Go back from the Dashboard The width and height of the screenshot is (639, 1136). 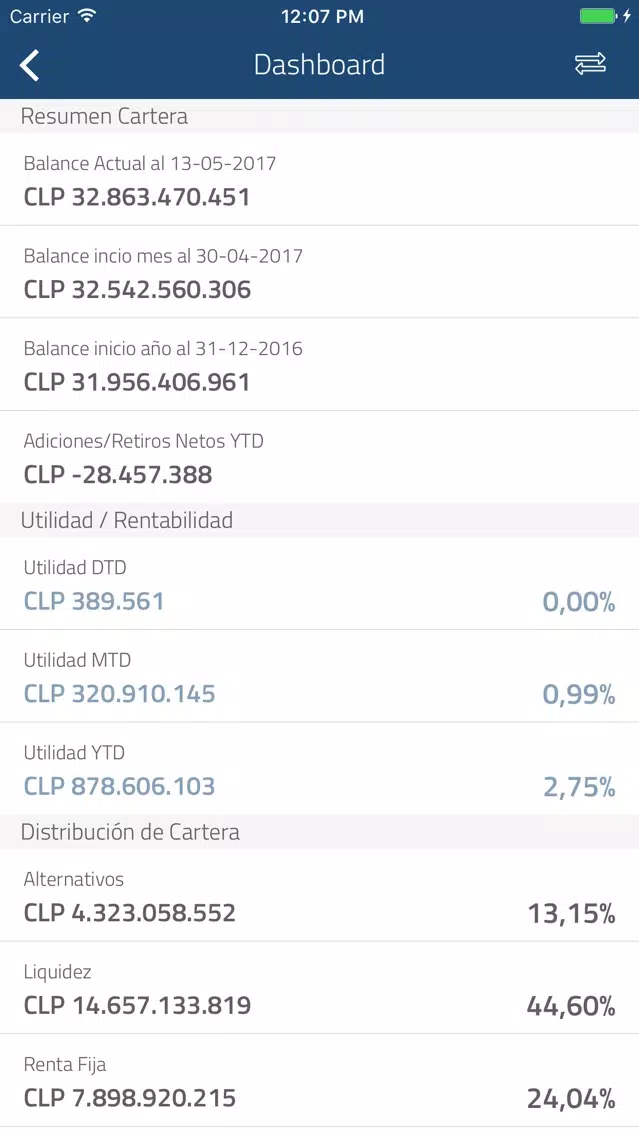click(30, 65)
